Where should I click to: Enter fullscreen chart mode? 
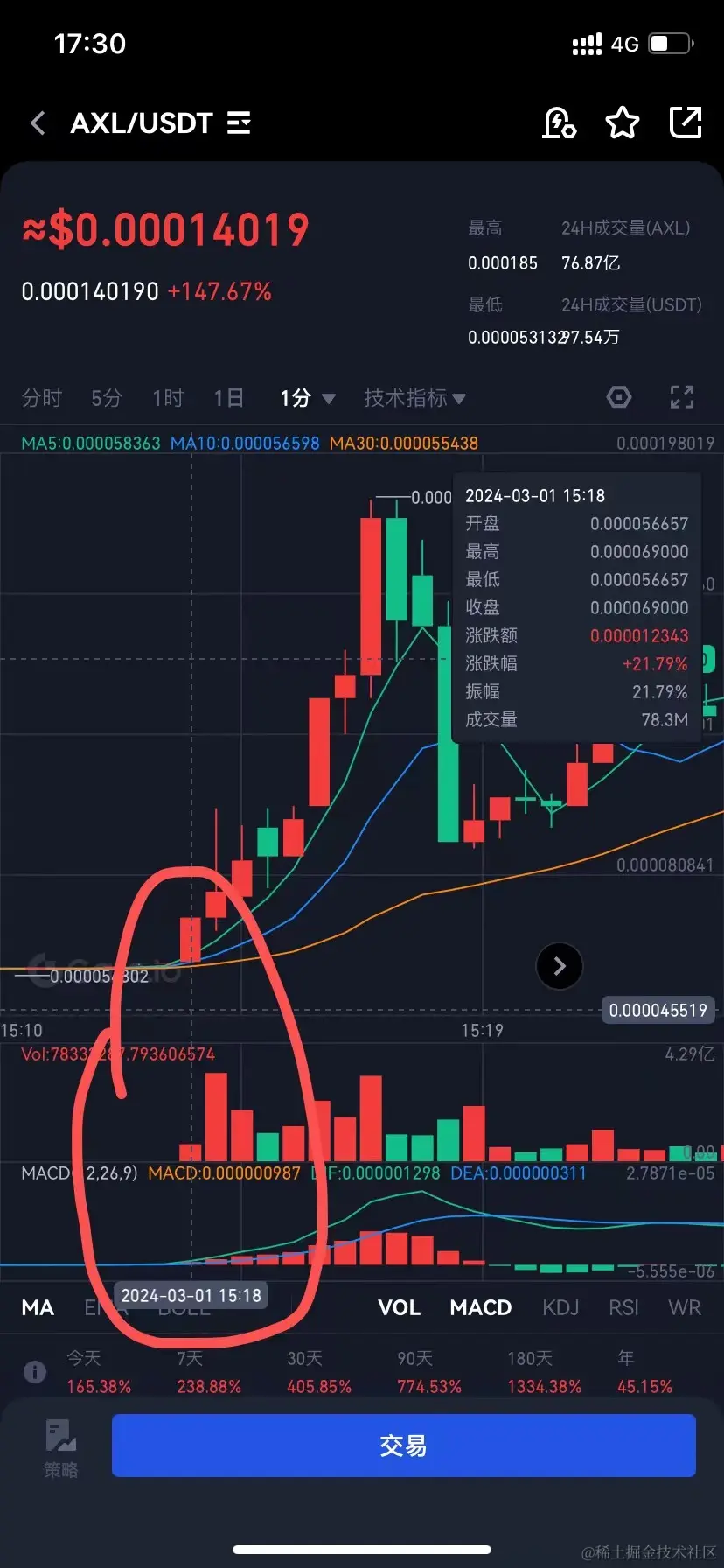coord(682,398)
